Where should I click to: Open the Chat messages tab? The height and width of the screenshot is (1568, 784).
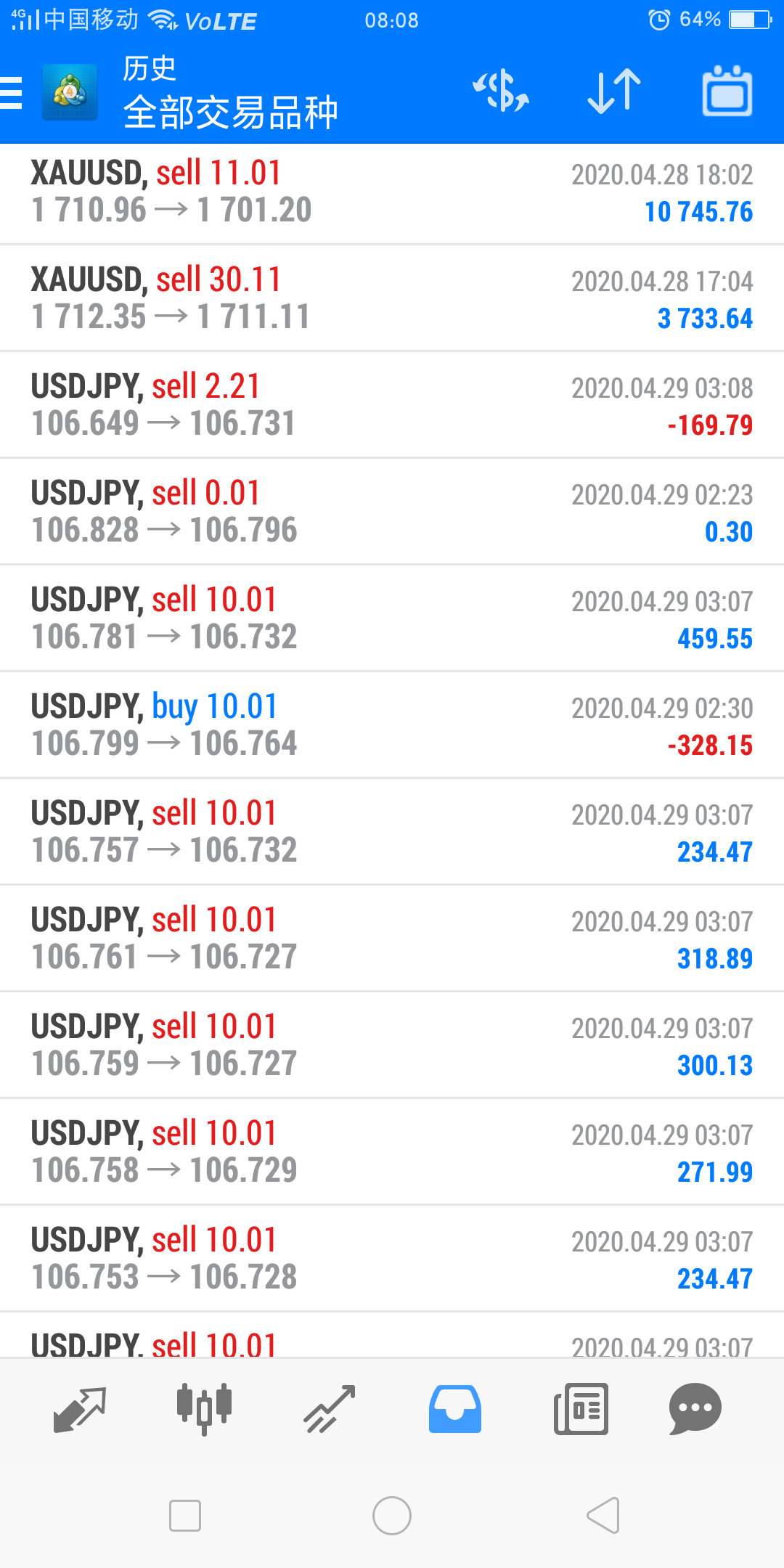tap(695, 1409)
